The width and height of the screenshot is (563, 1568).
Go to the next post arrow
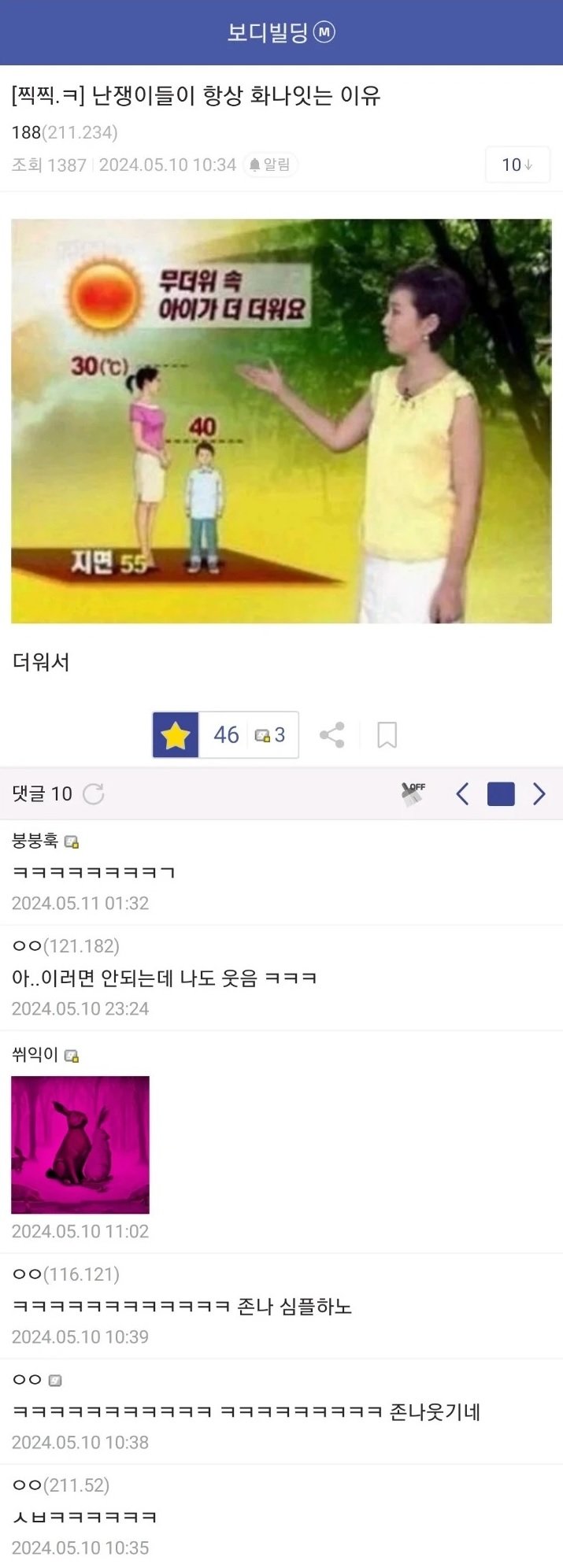(539, 793)
